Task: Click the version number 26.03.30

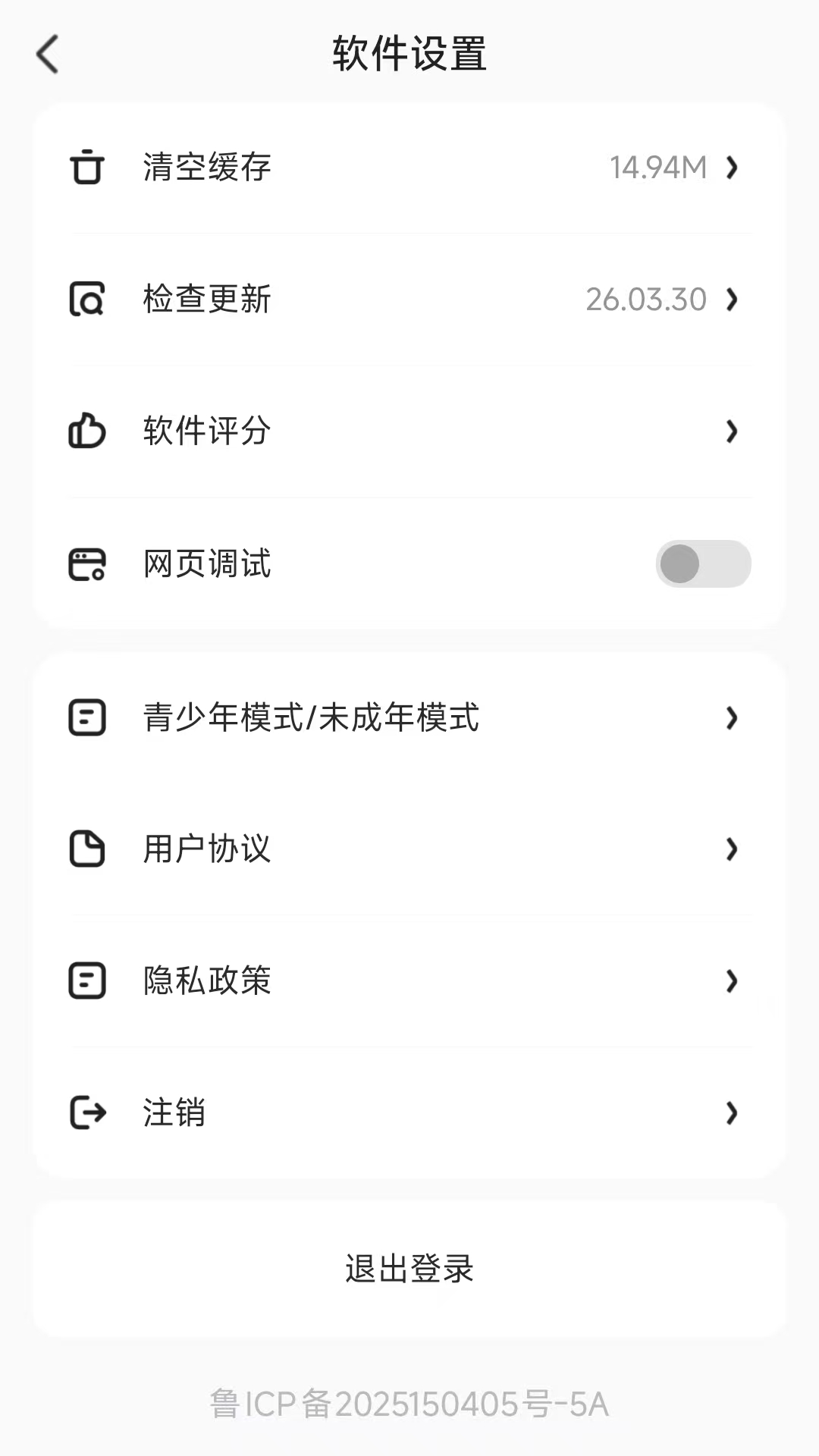Action: [x=645, y=299]
